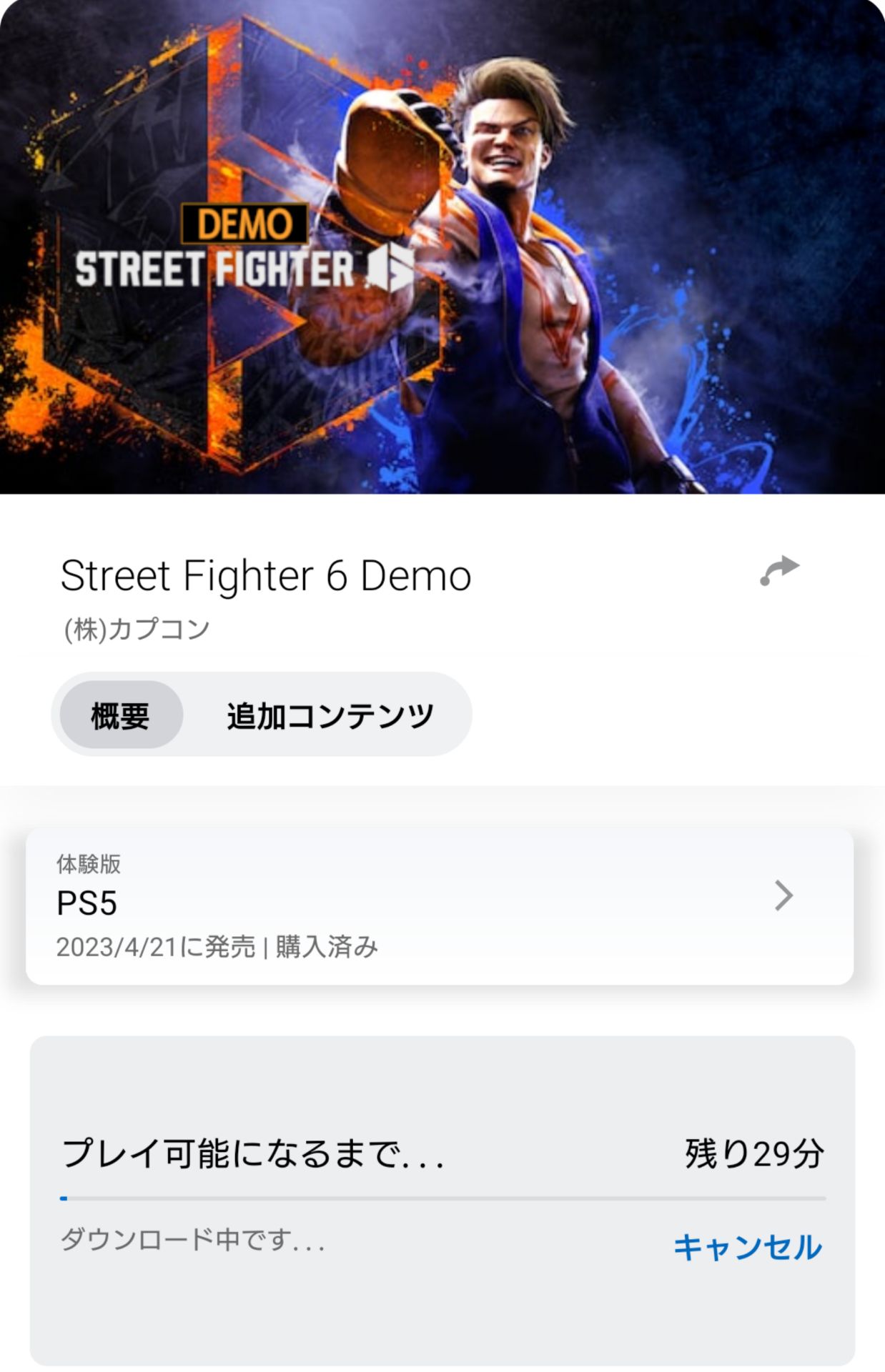This screenshot has width=885, height=1372.
Task: Switch to the 追加コンテンツ tab
Action: pyautogui.click(x=330, y=715)
